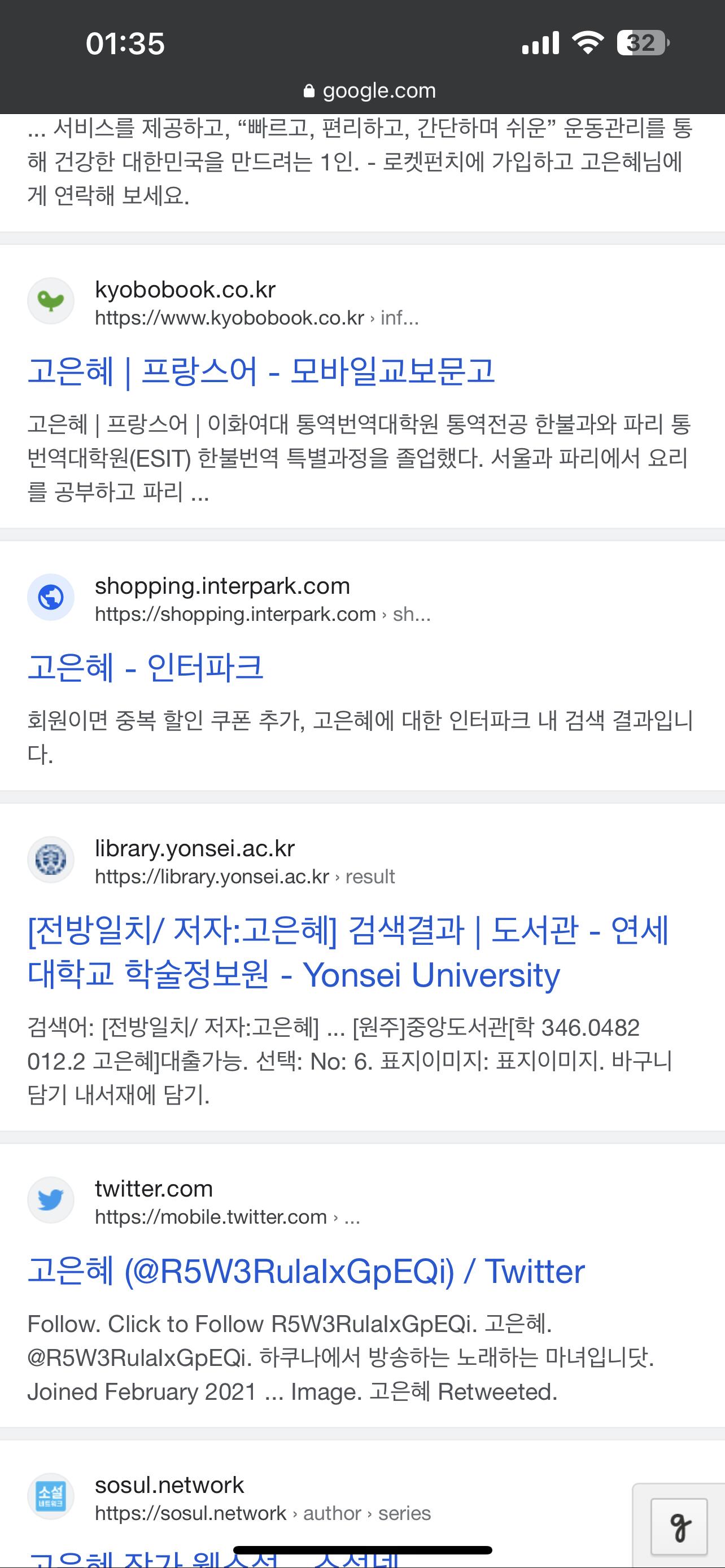Open the library.yonsei.ac.kr site header

[211, 861]
